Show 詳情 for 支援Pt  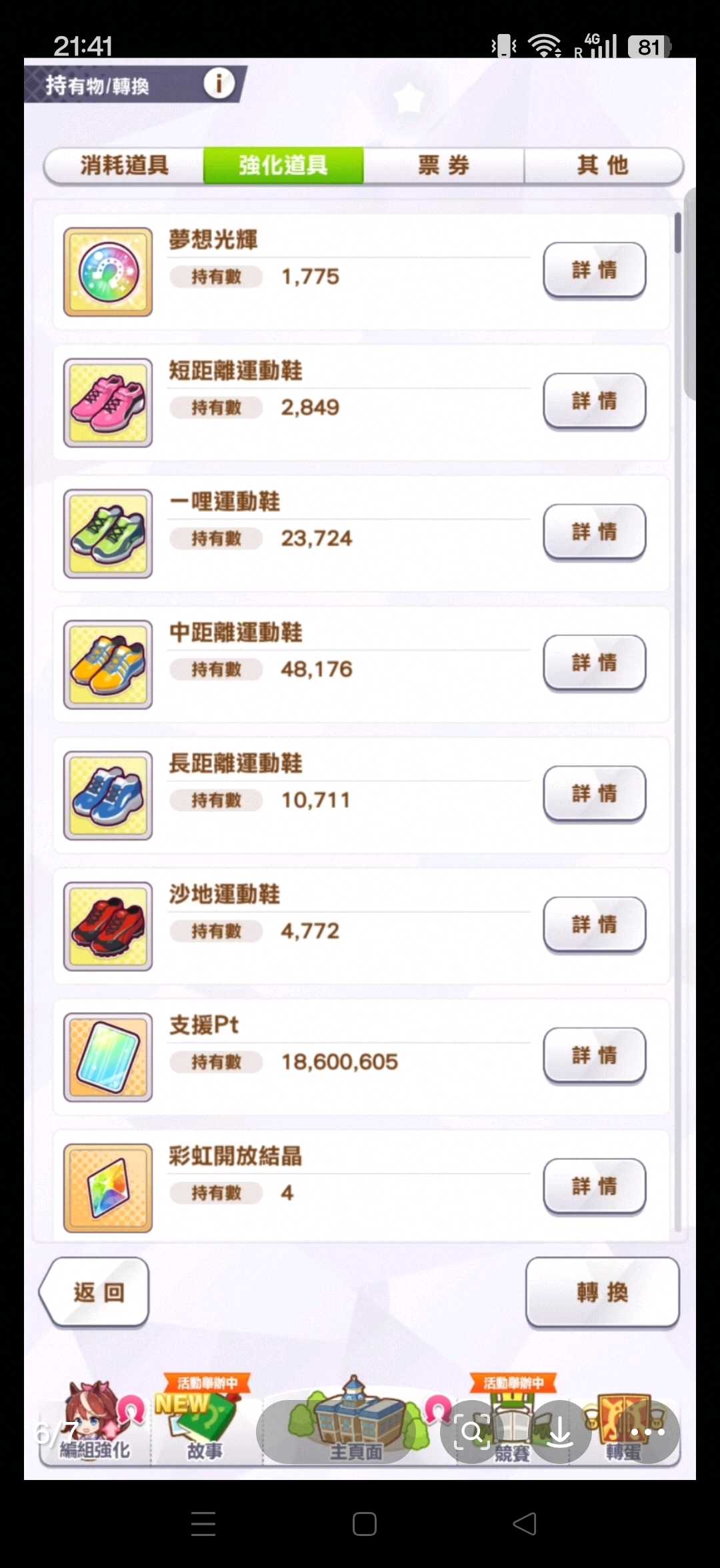pyautogui.click(x=594, y=1055)
